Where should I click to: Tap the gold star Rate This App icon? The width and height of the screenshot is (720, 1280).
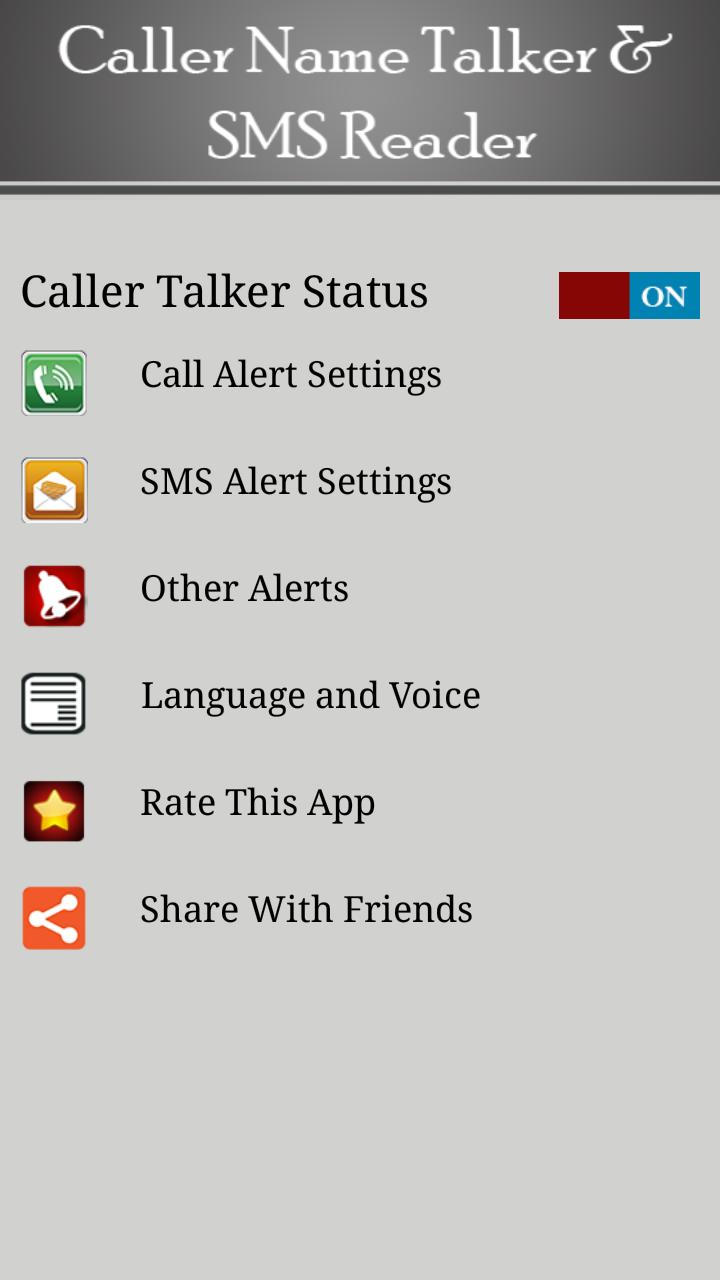53,811
